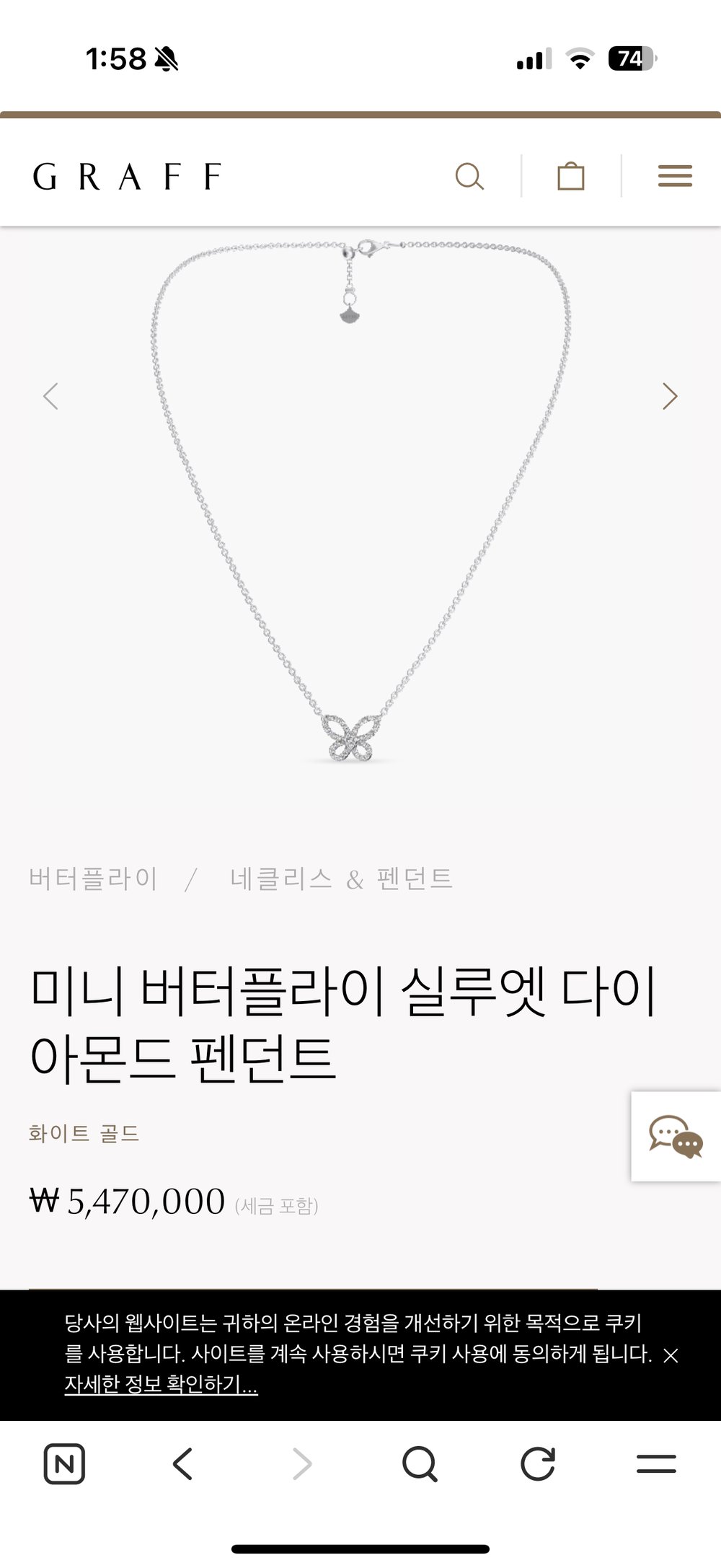Open the 네클리스 & 펜던트 breadcrumb link
This screenshot has width=721, height=1568.
click(x=341, y=878)
